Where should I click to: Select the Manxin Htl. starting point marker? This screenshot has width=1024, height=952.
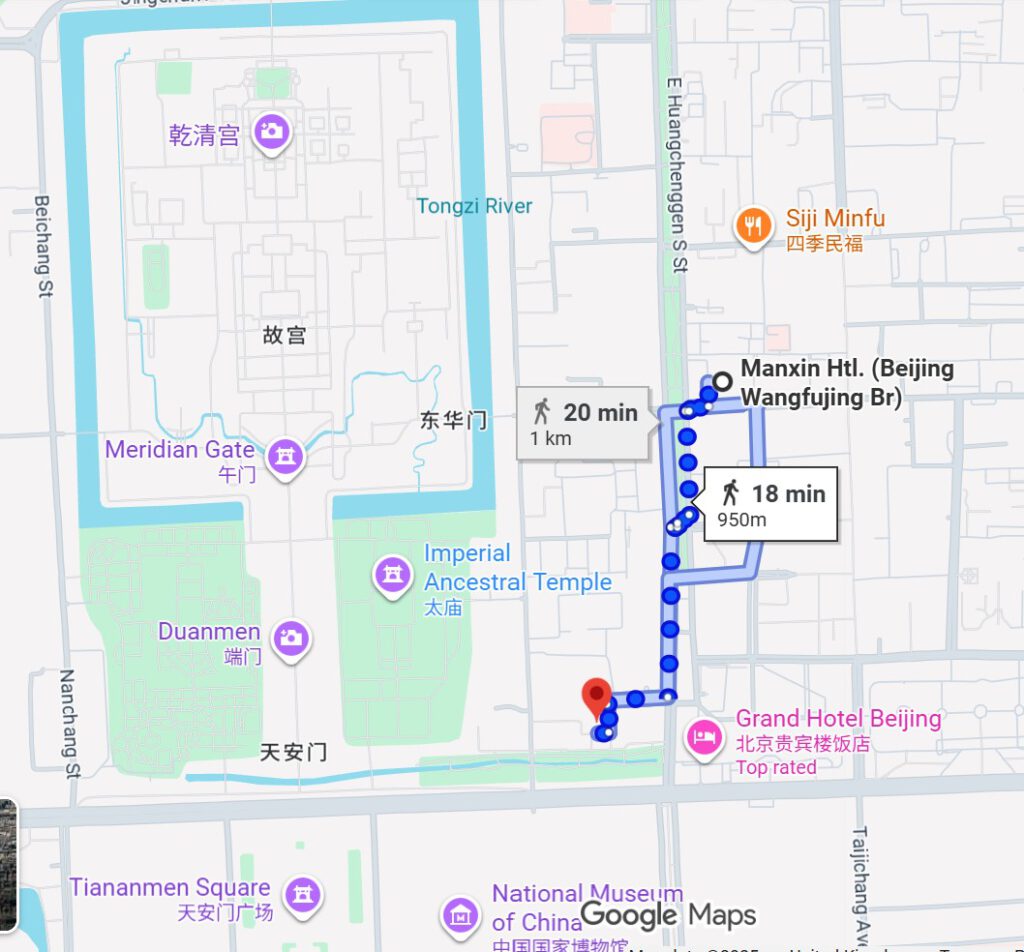point(721,381)
